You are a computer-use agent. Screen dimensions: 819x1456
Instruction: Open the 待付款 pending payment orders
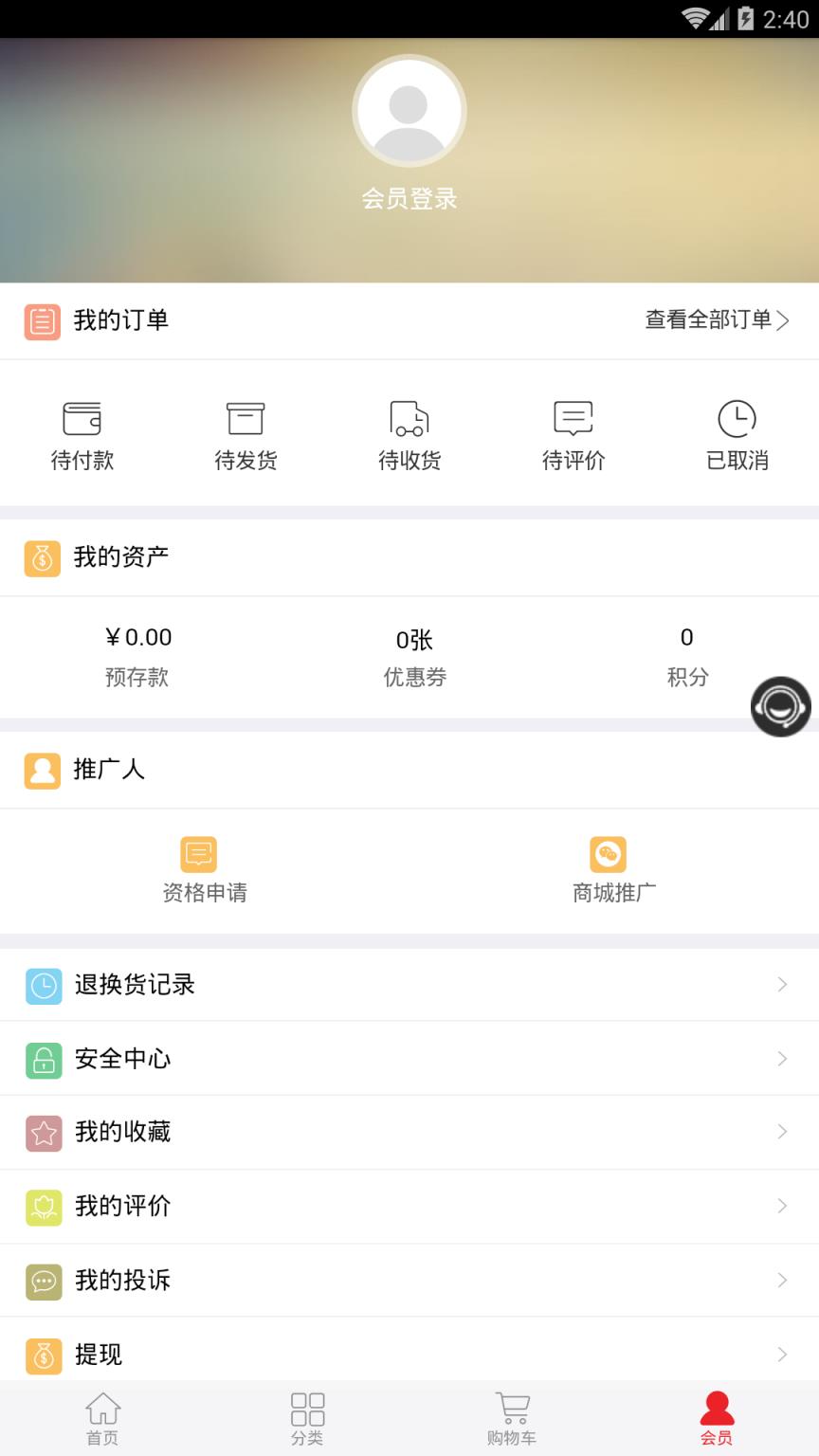(x=82, y=434)
